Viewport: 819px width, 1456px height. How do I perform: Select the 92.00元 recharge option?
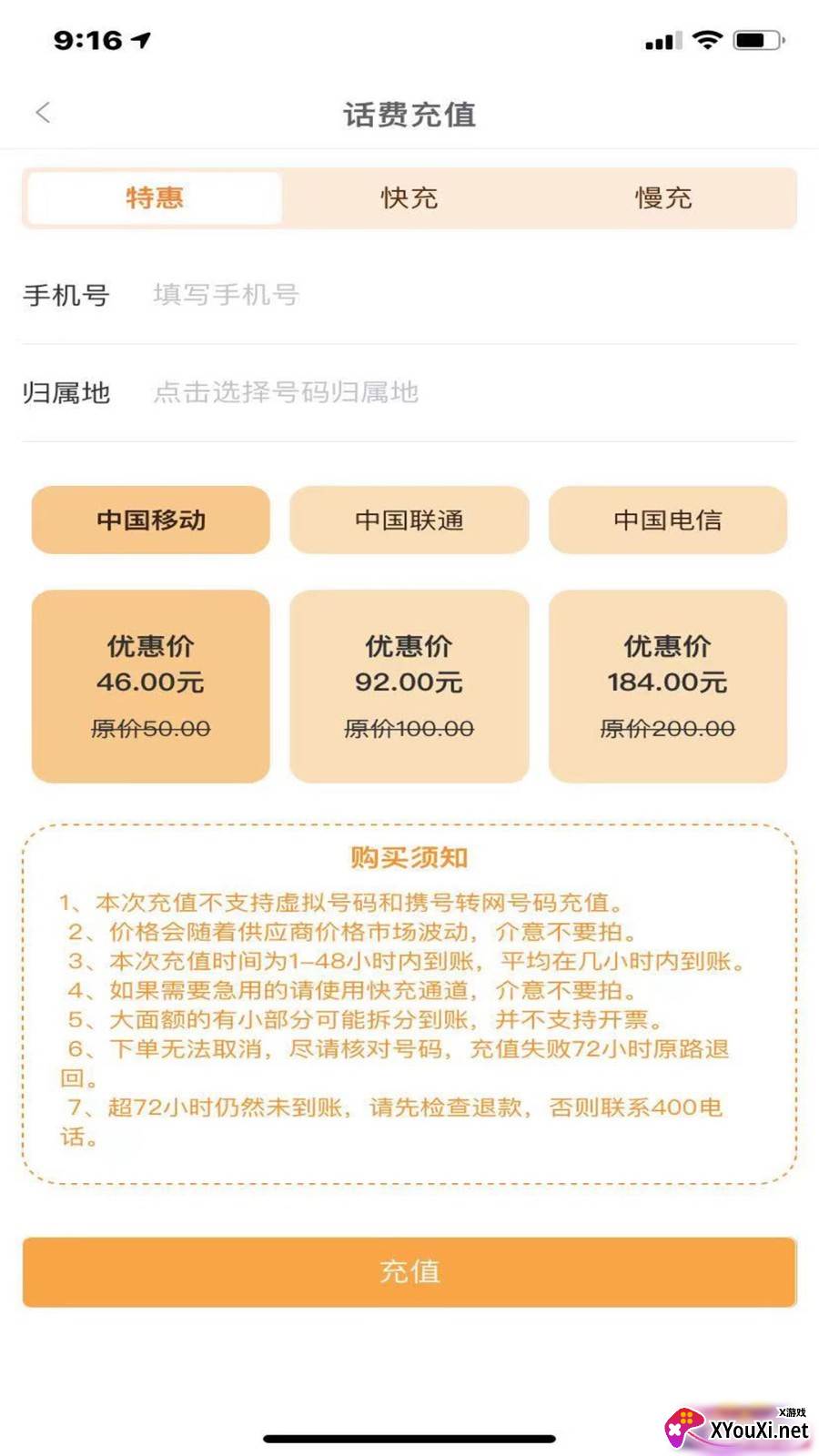coord(409,686)
